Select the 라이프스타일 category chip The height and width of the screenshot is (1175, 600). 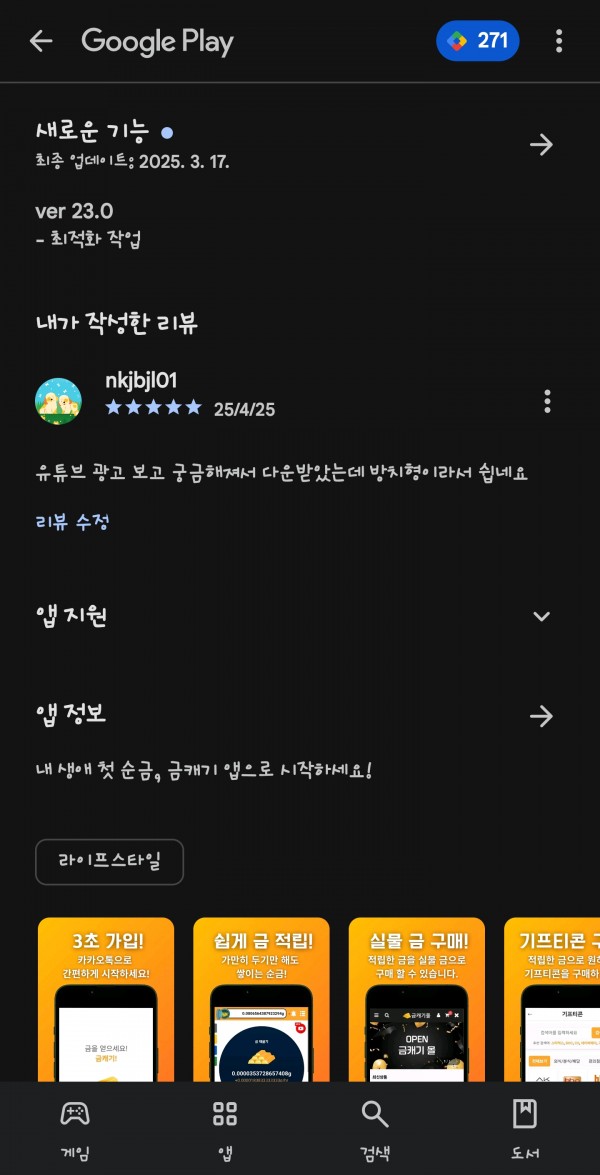click(109, 862)
